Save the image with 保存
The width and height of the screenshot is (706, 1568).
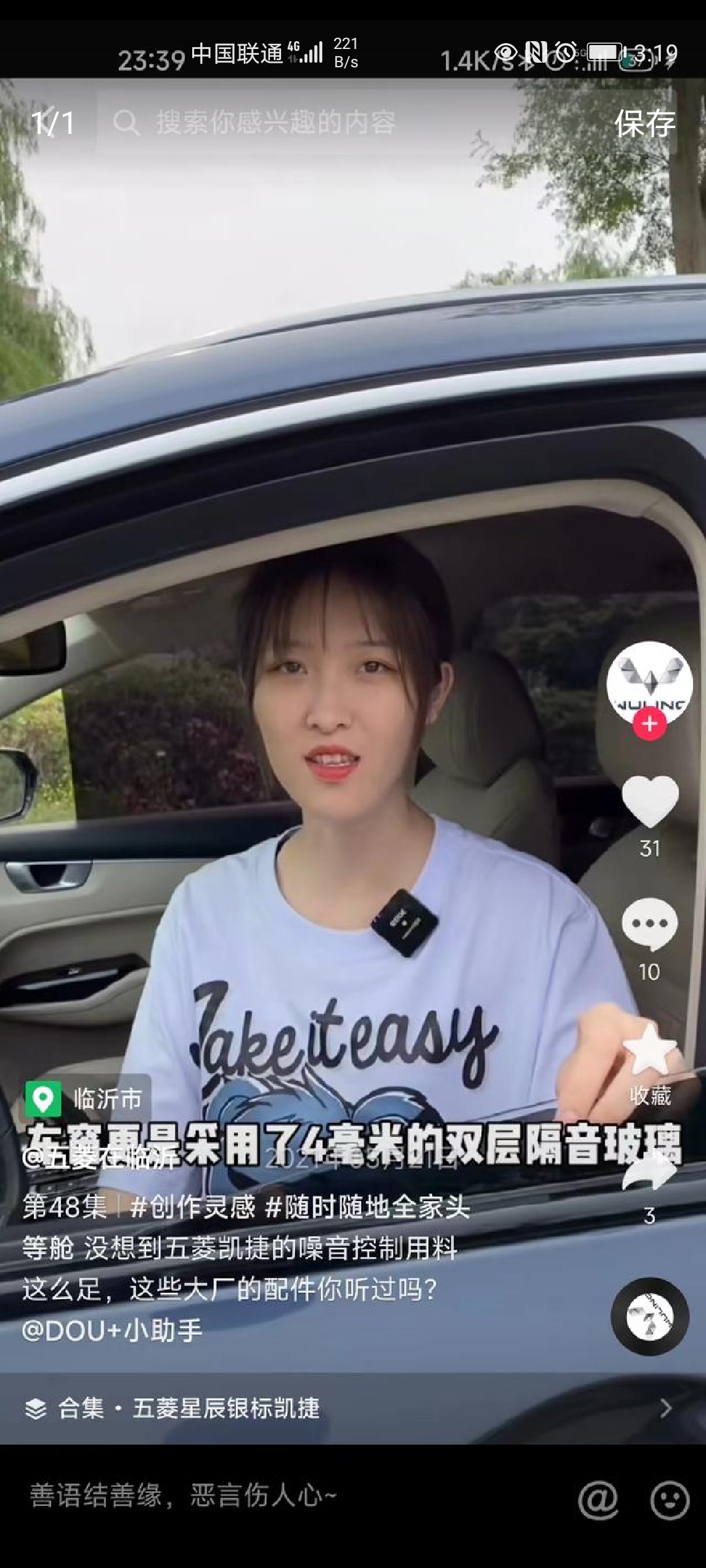(x=644, y=123)
